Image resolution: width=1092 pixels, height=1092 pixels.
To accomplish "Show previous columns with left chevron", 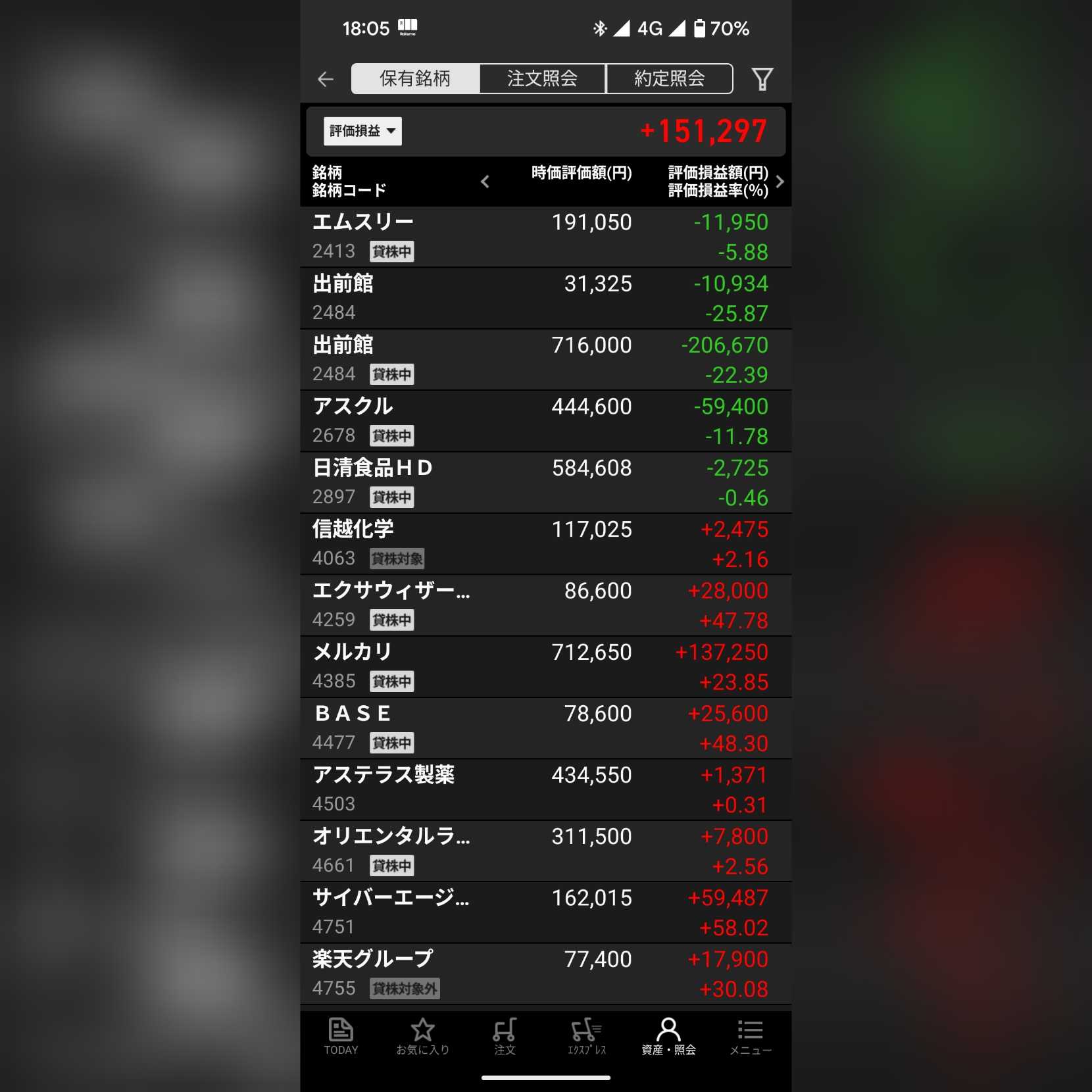I will tap(485, 182).
